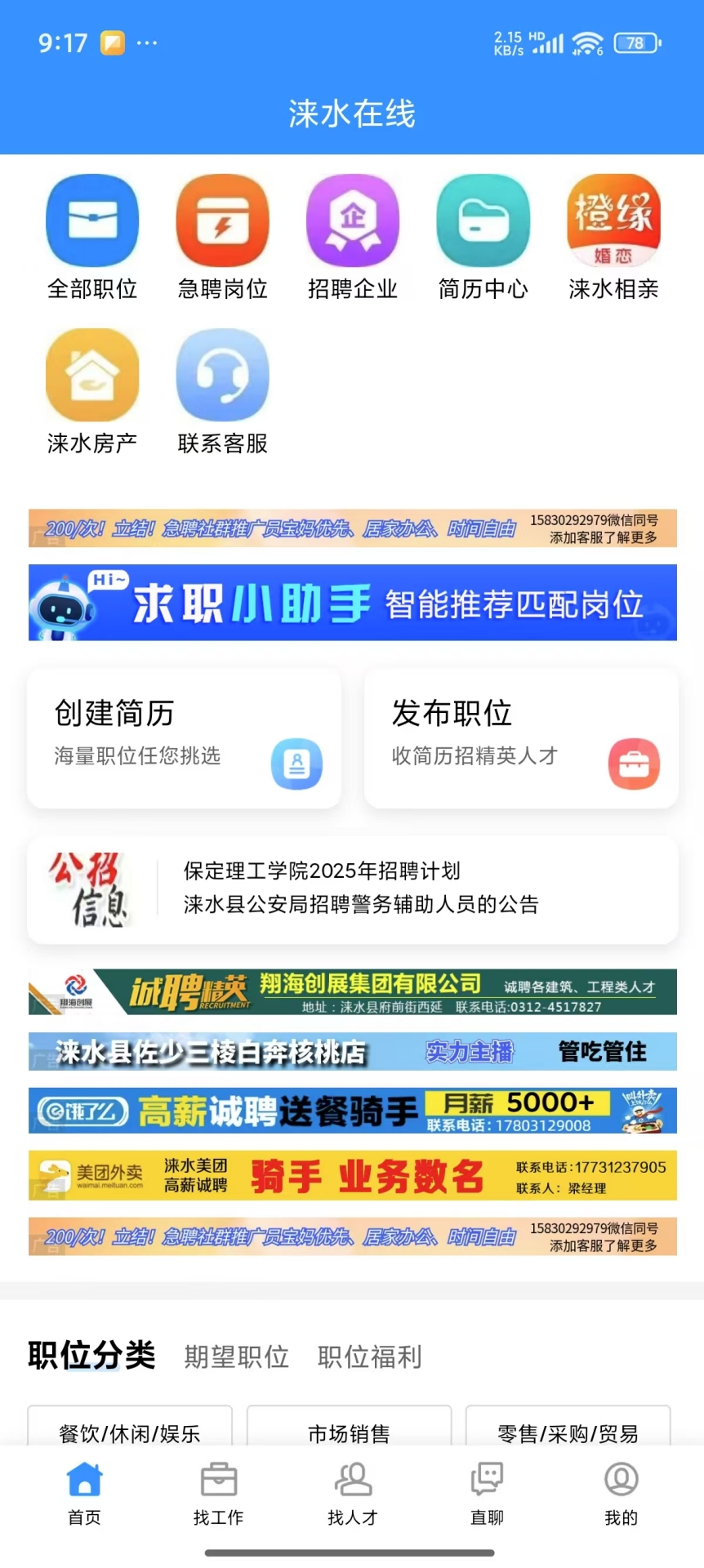The height and width of the screenshot is (1568, 704).
Task: Tap the 发布职位 post job card
Action: pos(521,737)
